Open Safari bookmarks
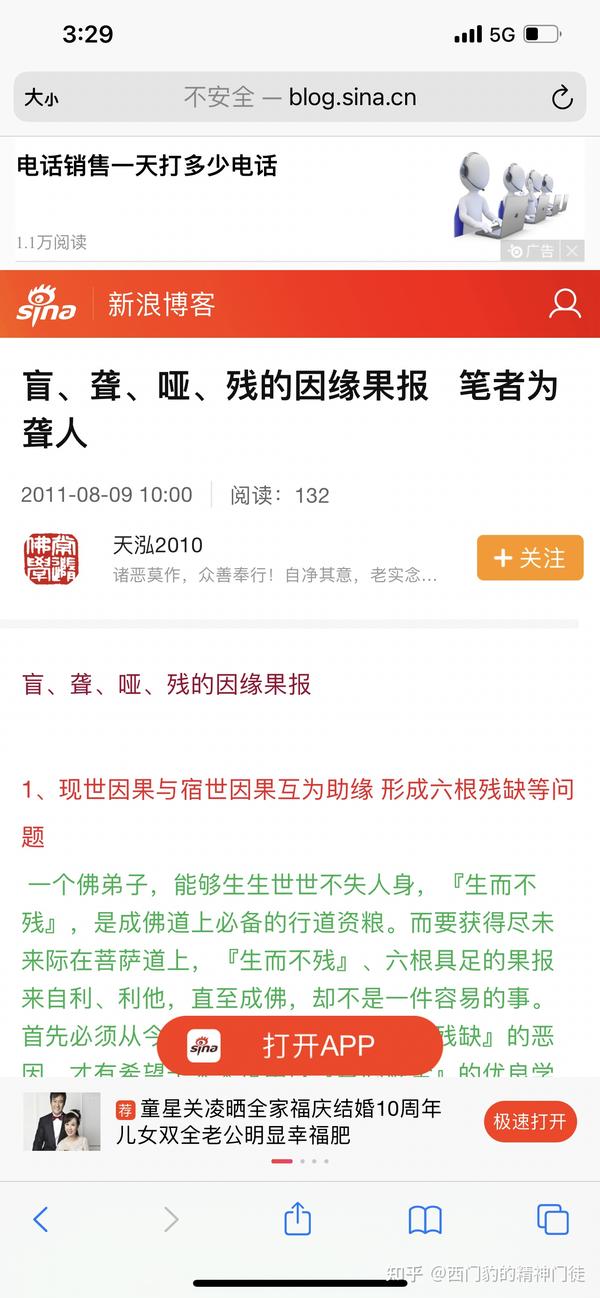 [x=425, y=1219]
